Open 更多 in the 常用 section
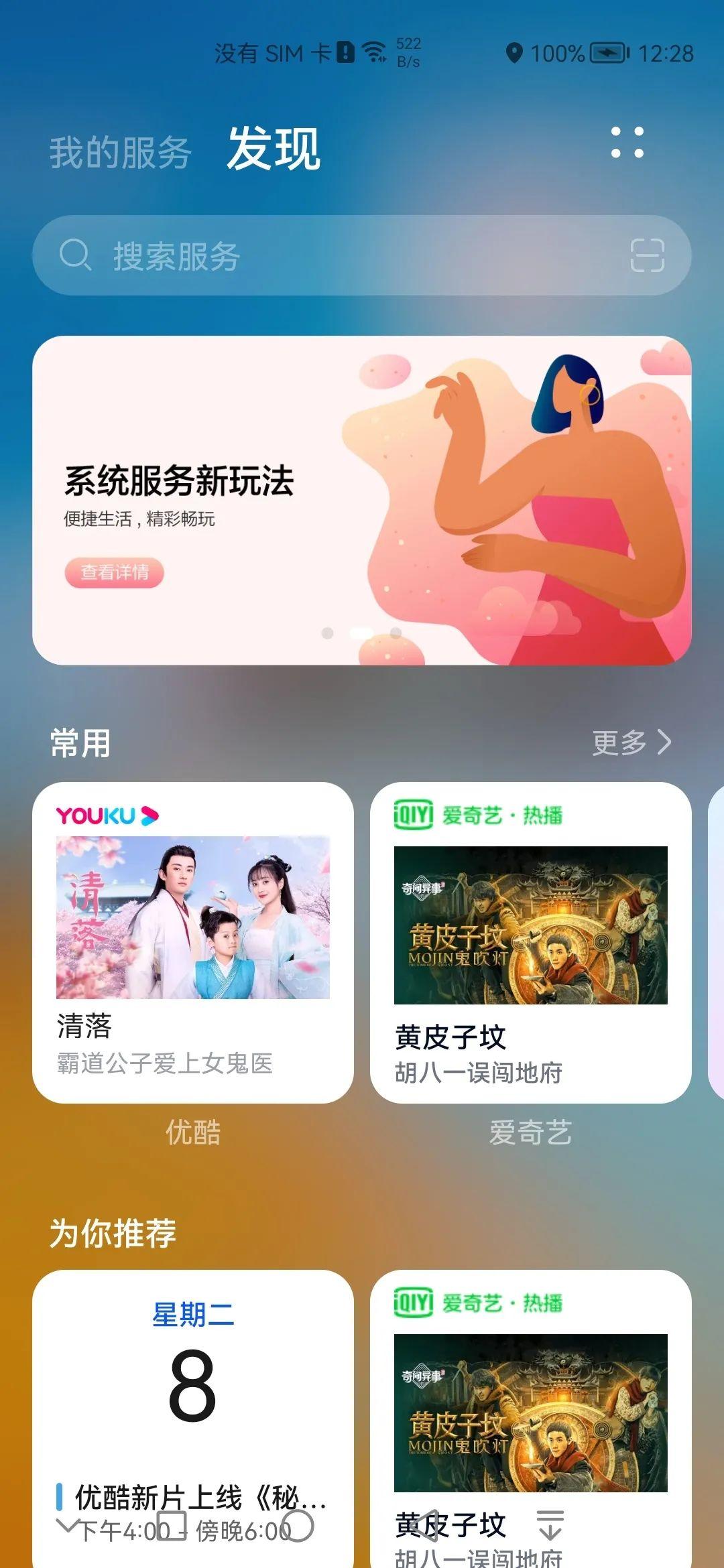This screenshot has height=1568, width=724. click(x=631, y=742)
